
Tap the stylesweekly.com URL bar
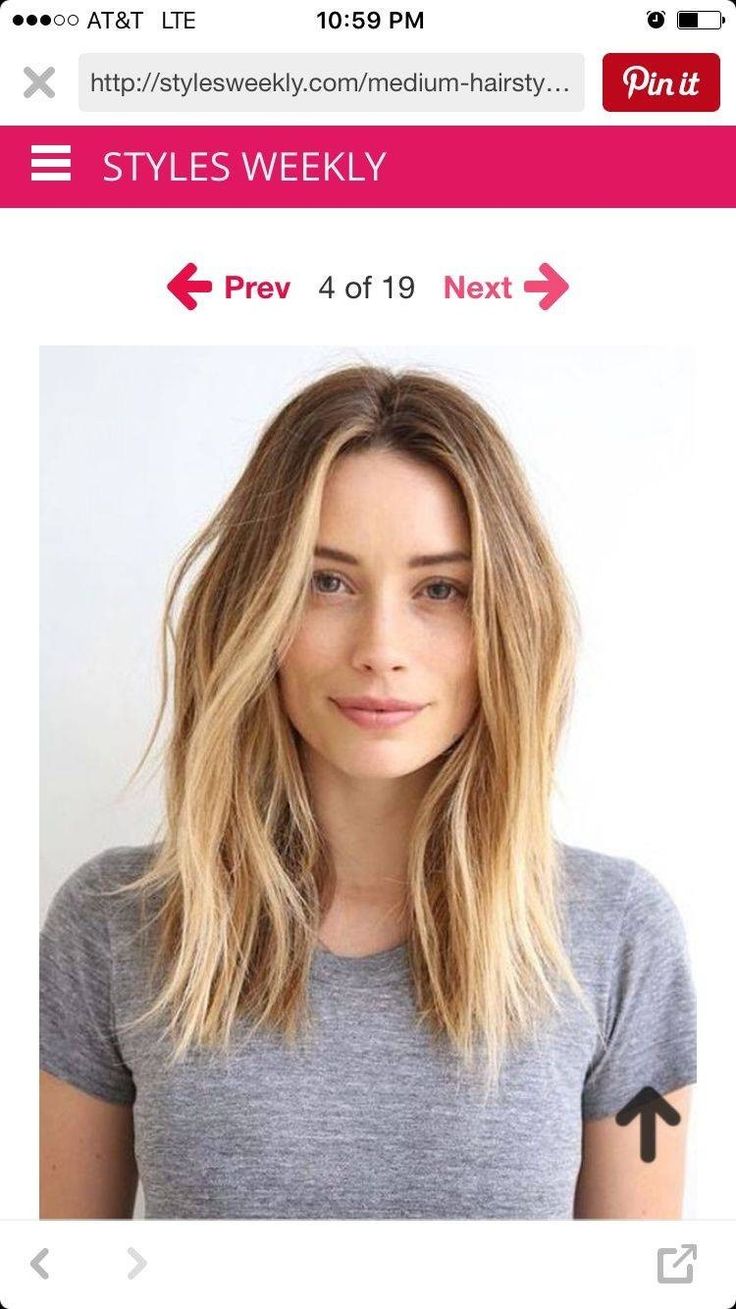click(331, 82)
